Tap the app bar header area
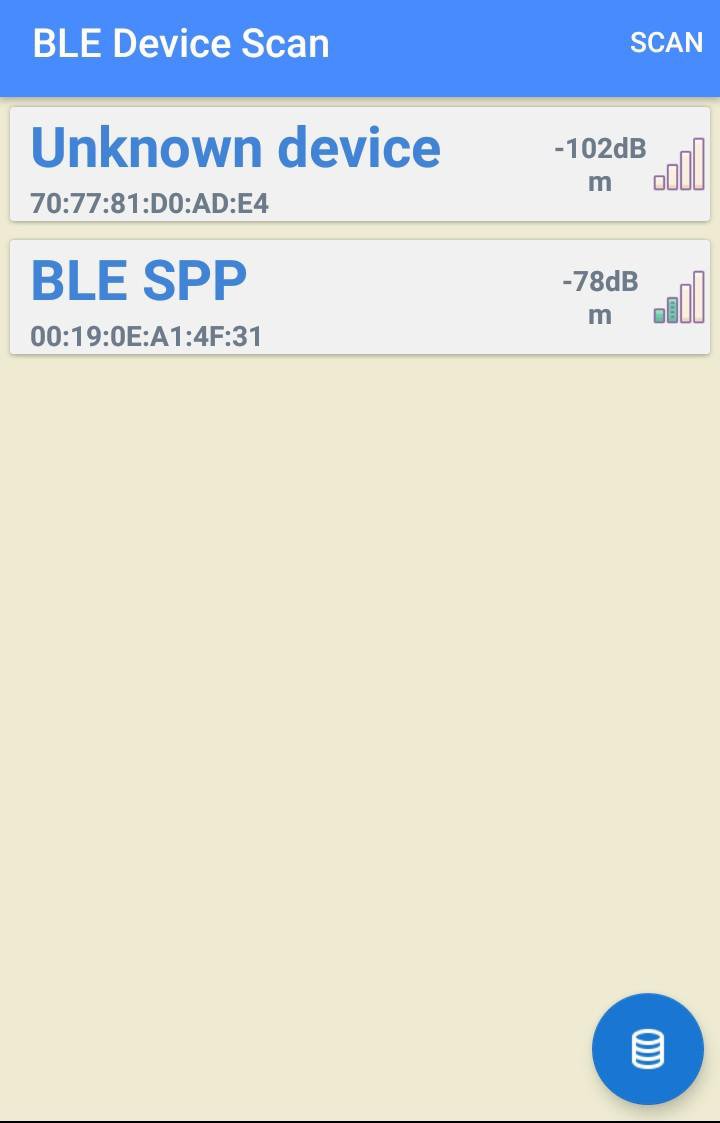Image resolution: width=720 pixels, height=1123 pixels. pyautogui.click(x=360, y=43)
